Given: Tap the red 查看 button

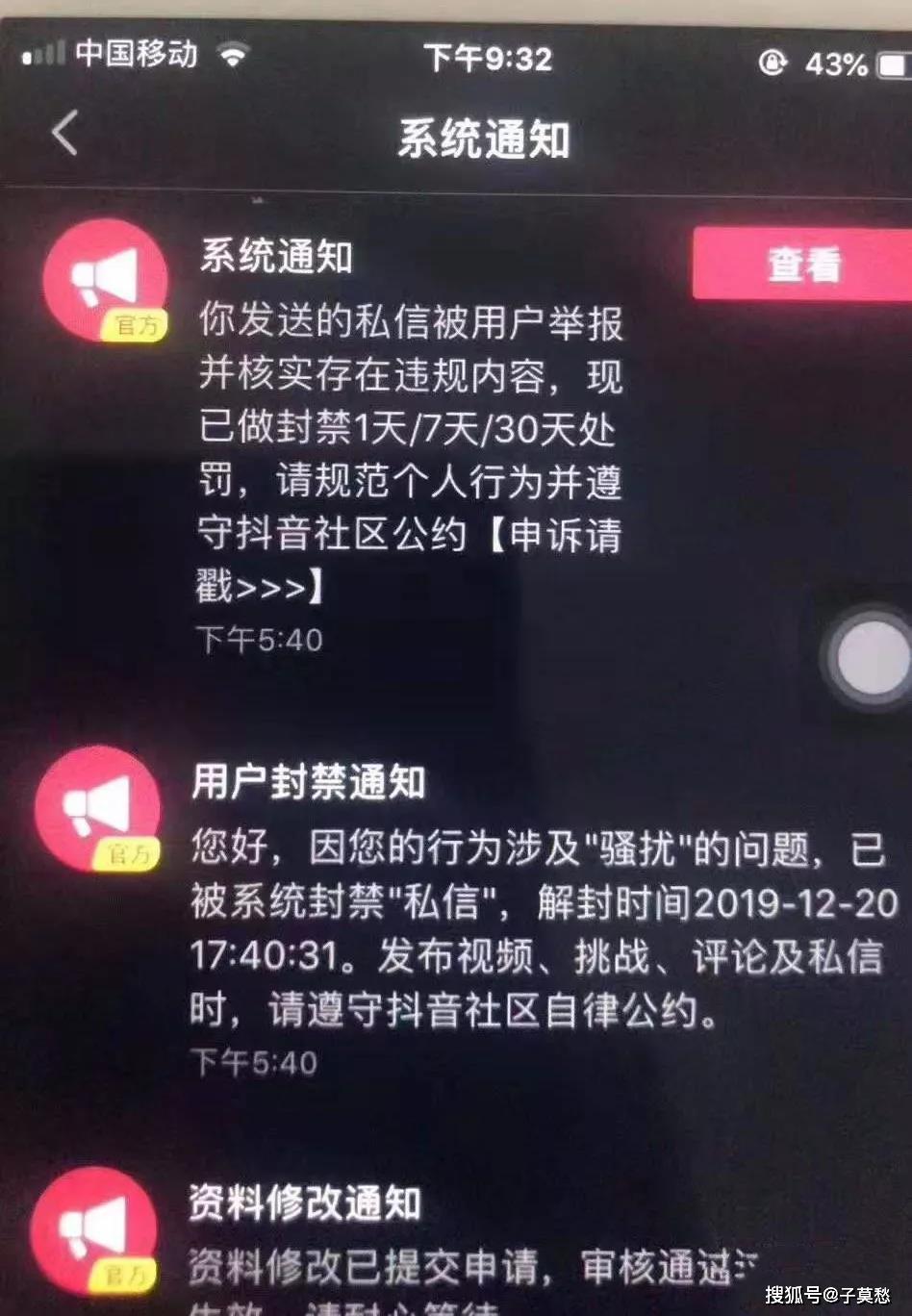Looking at the screenshot, I should coord(802,264).
